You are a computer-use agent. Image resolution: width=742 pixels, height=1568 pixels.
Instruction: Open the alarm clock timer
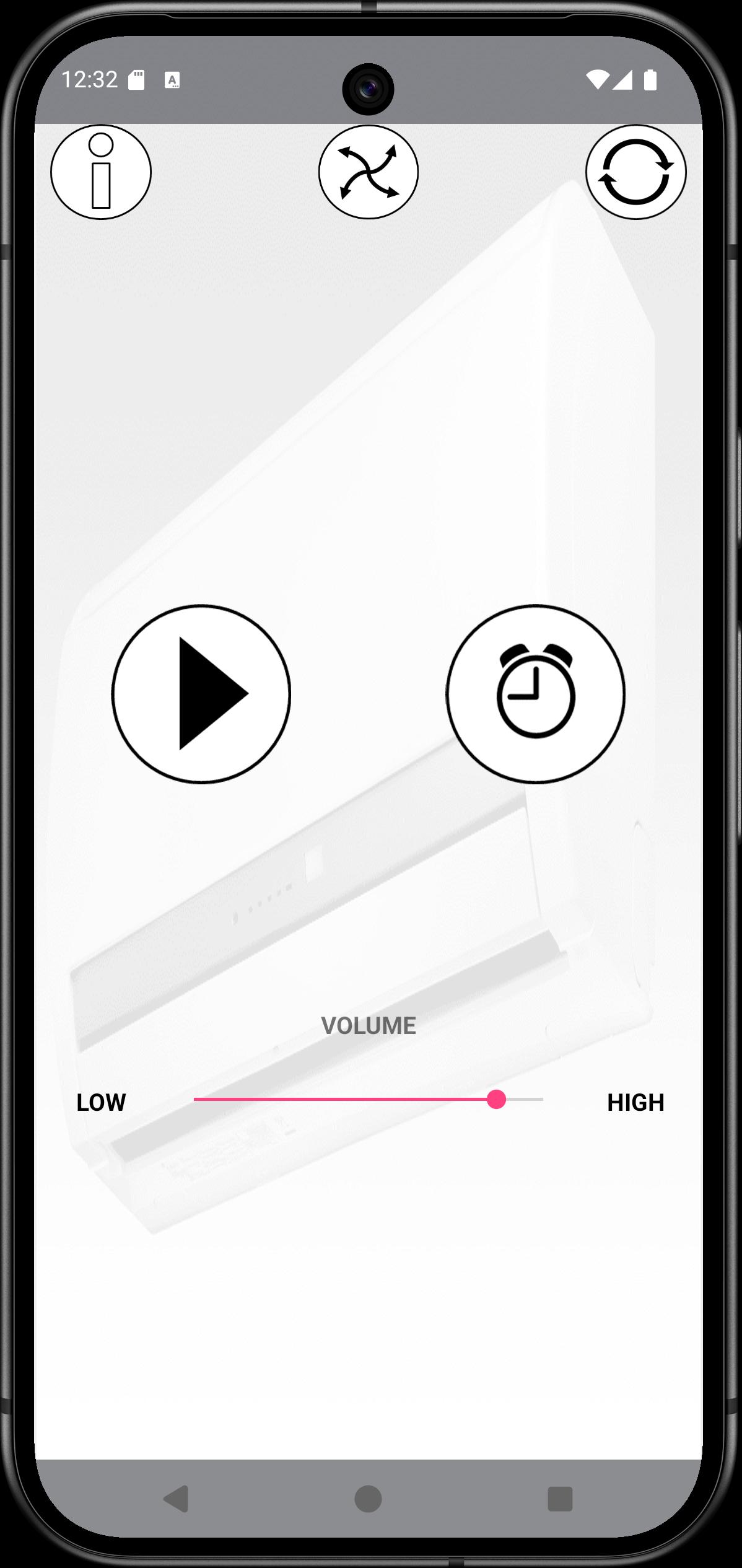click(x=536, y=694)
